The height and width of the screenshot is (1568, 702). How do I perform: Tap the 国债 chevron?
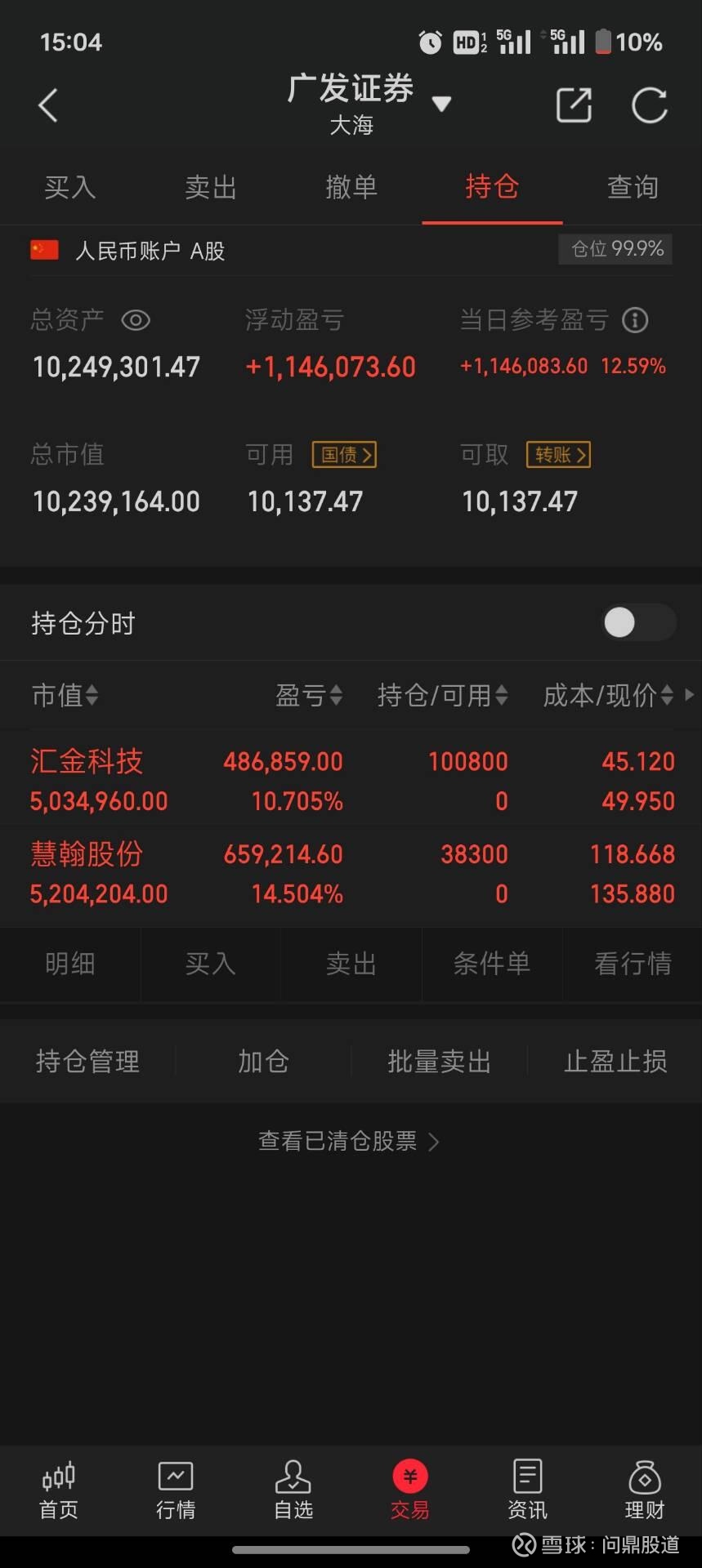pyautogui.click(x=343, y=455)
